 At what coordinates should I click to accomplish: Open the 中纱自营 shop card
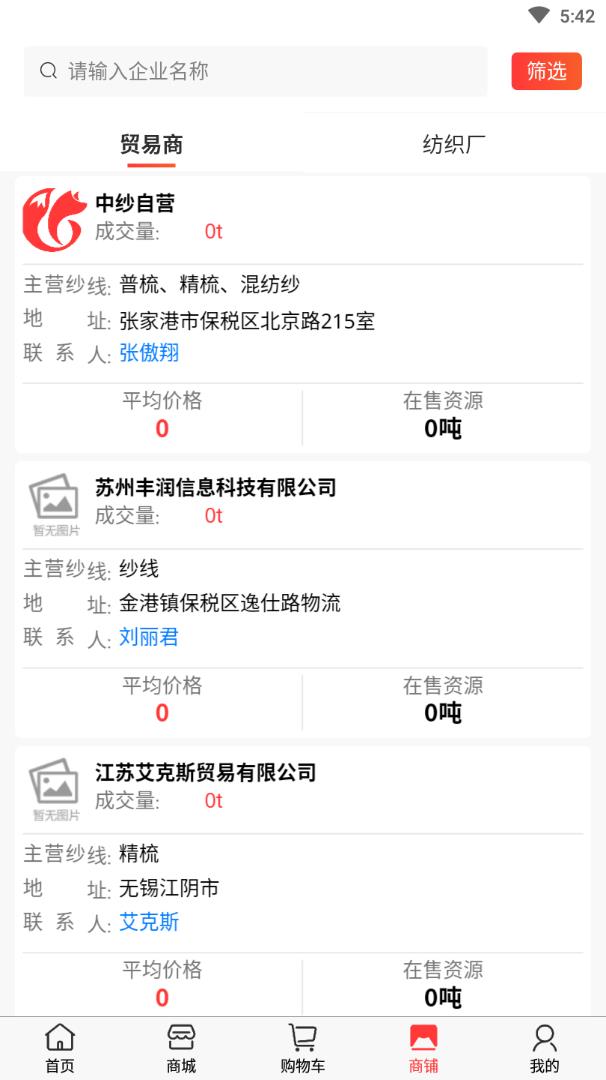303,315
